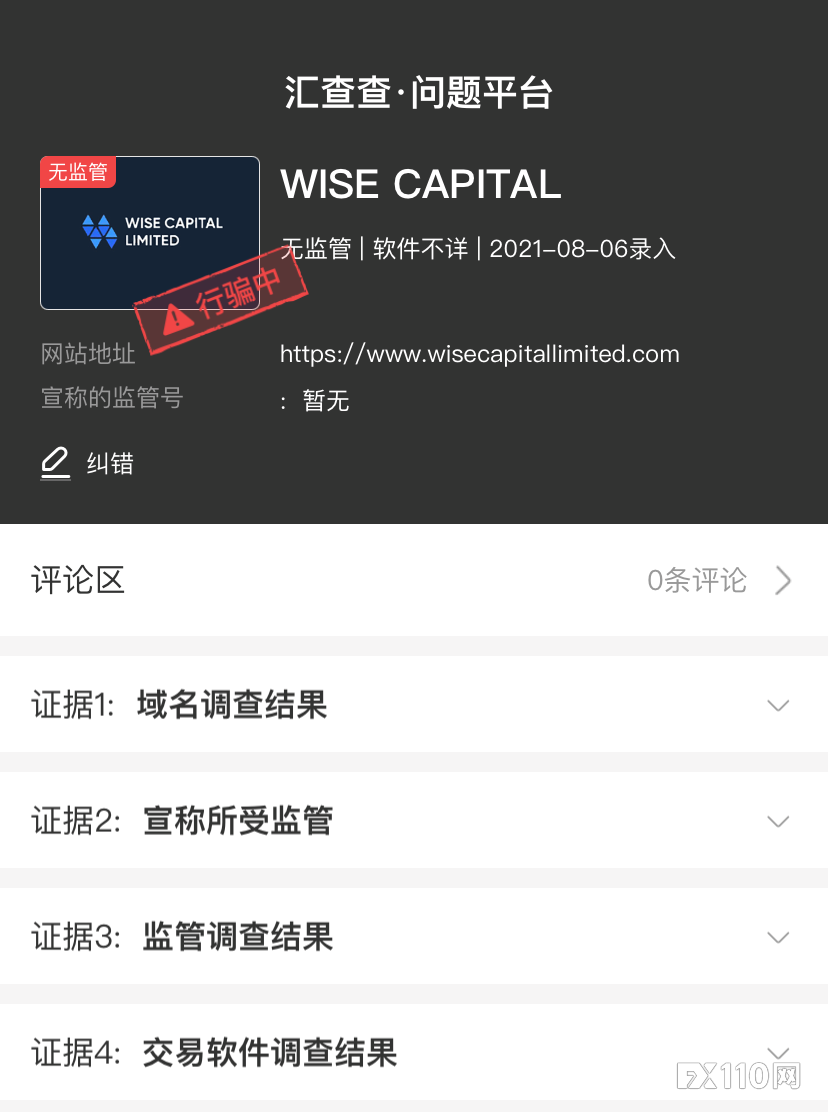Click the 2021-08-06 录入 date text
The image size is (828, 1112).
(x=582, y=249)
